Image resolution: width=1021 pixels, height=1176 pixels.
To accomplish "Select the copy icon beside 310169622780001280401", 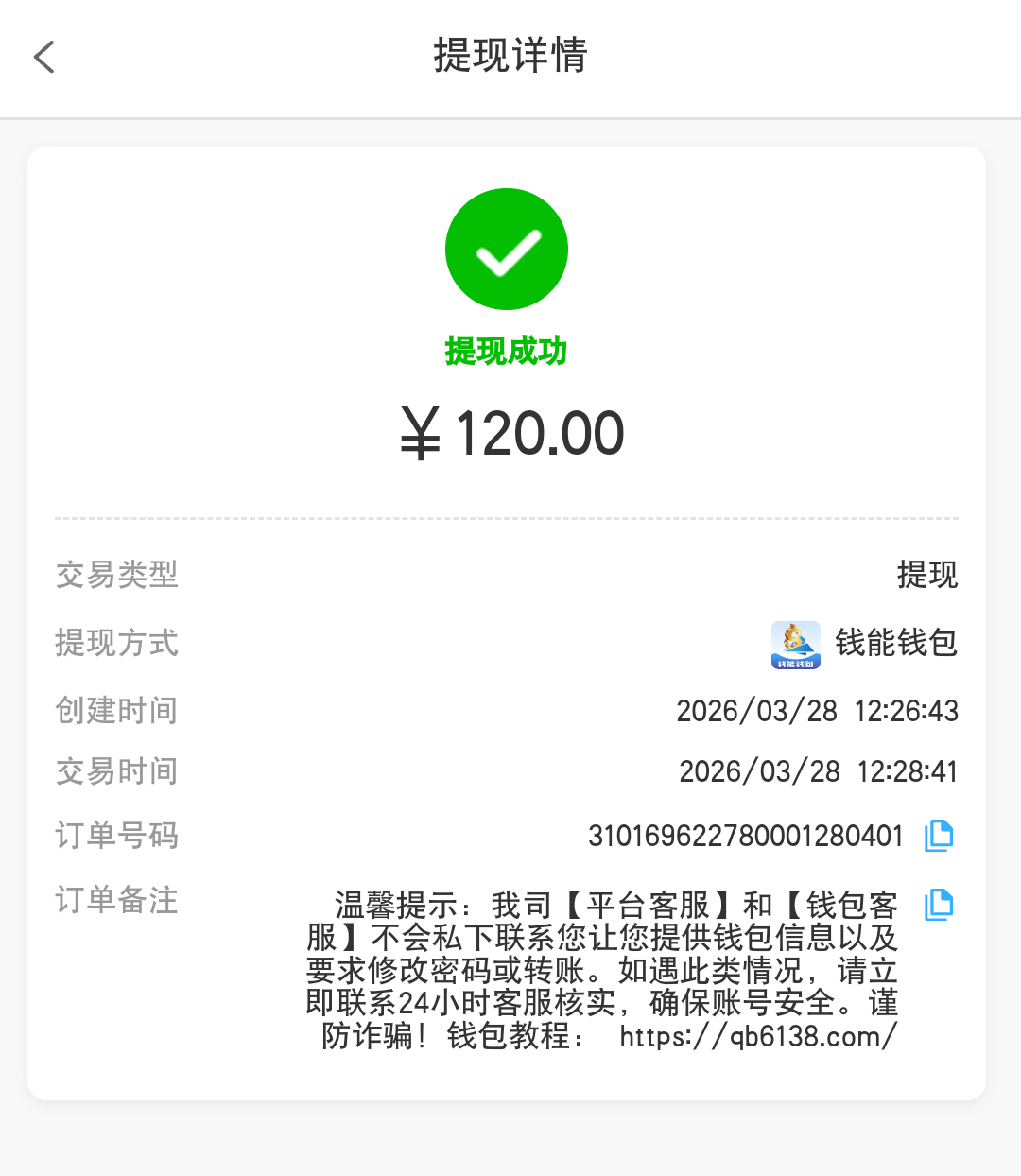I will pyautogui.click(x=939, y=836).
